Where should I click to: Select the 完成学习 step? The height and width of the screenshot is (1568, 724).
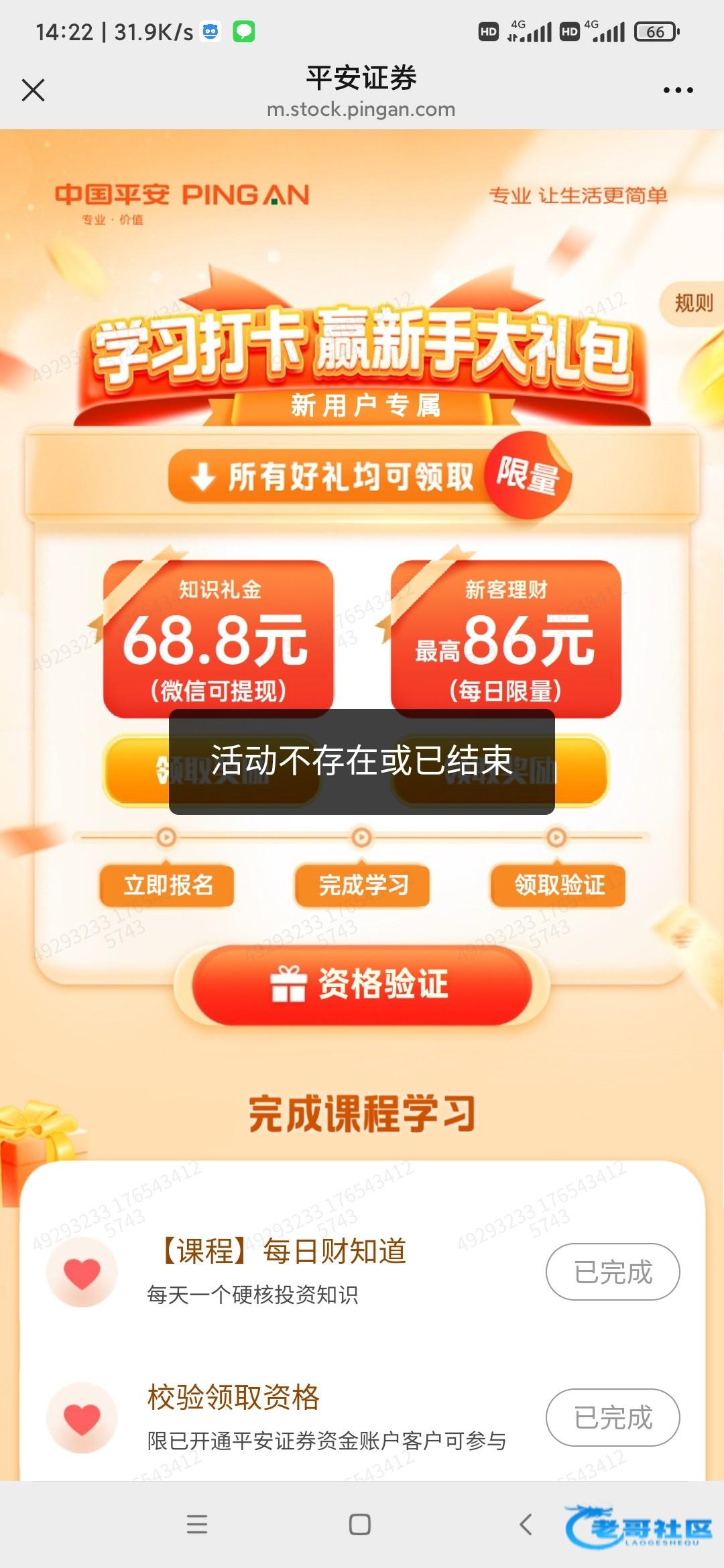(362, 885)
